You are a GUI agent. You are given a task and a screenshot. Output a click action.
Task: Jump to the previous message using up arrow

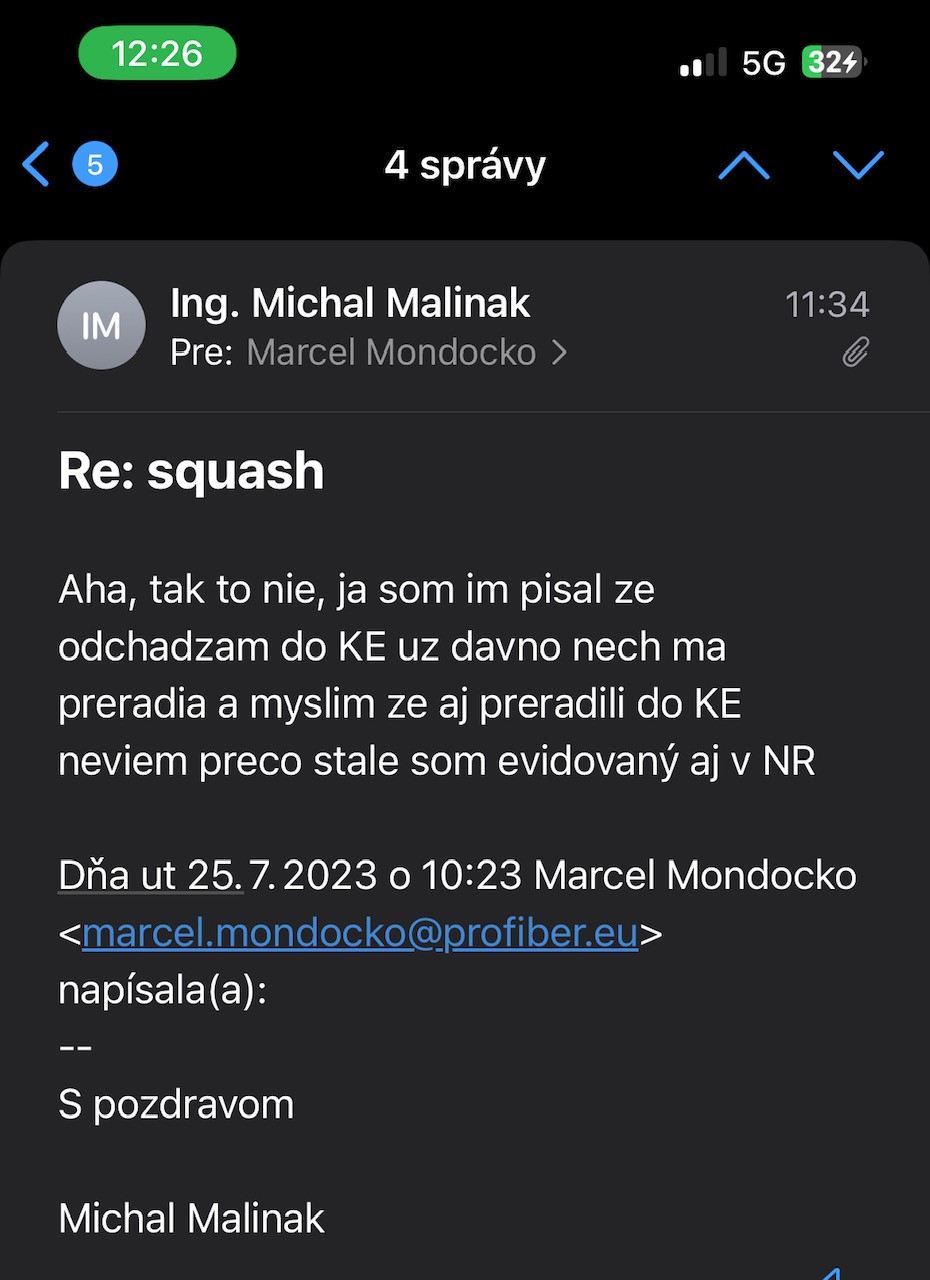click(743, 165)
